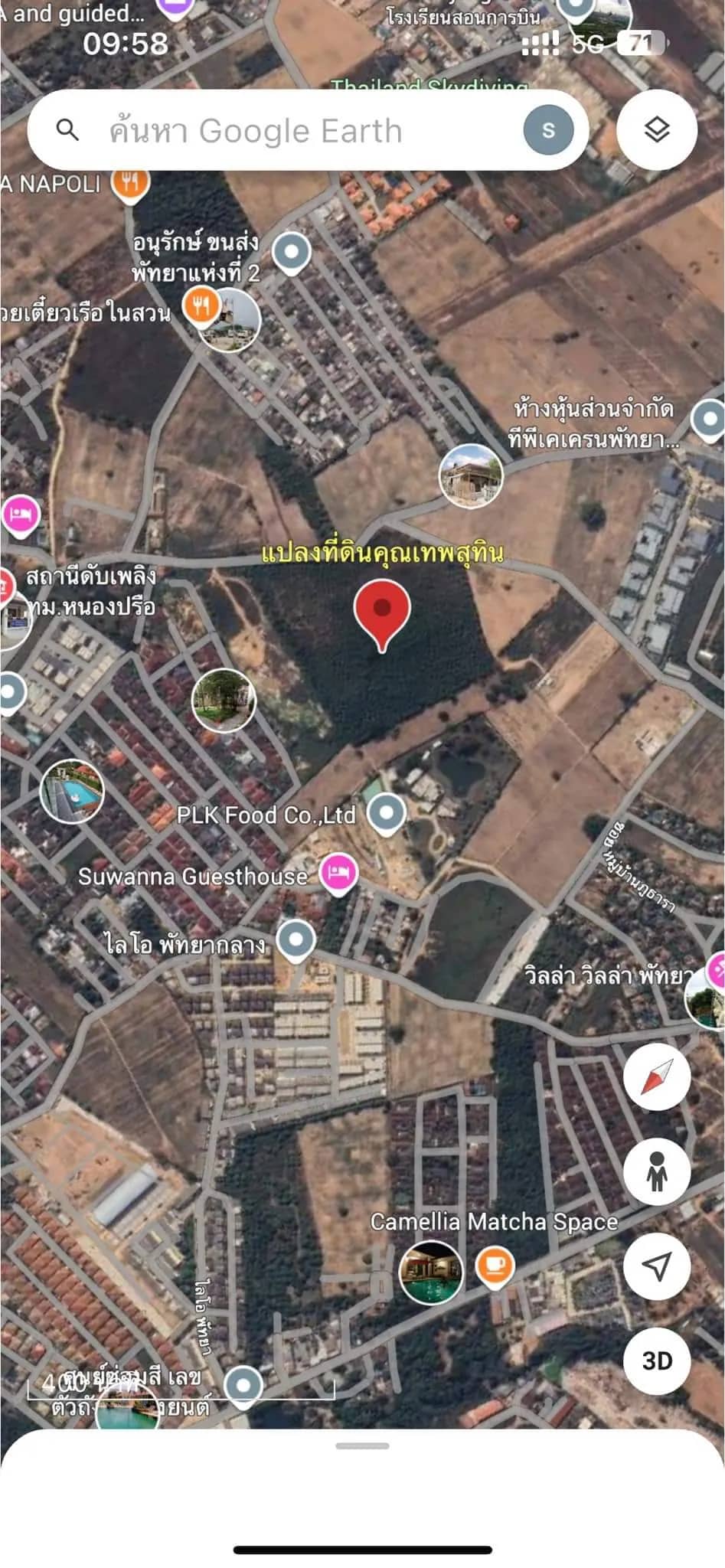Select the ไลโอ พัทยากลาง place marker

click(296, 939)
